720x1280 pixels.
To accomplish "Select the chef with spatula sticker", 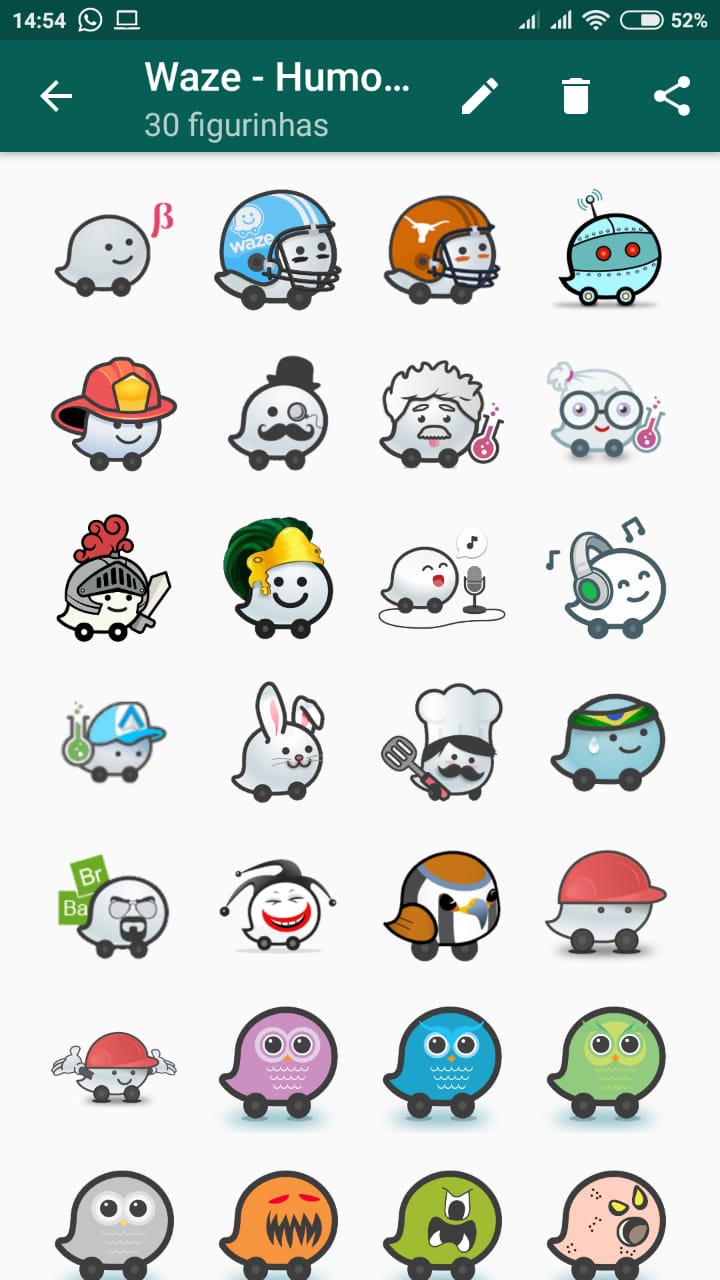I will coord(441,743).
